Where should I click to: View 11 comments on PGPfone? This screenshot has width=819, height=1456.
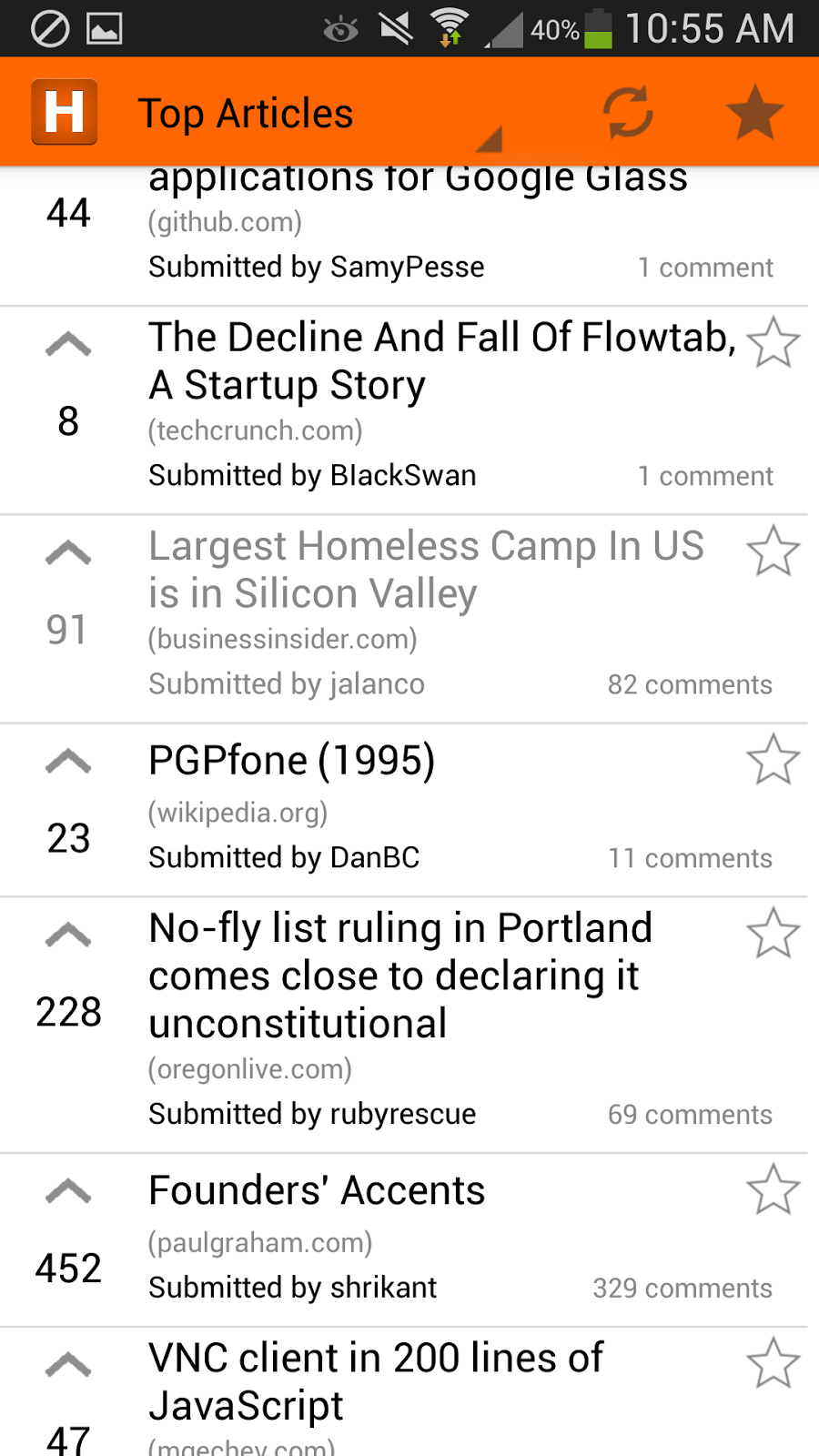(x=690, y=858)
